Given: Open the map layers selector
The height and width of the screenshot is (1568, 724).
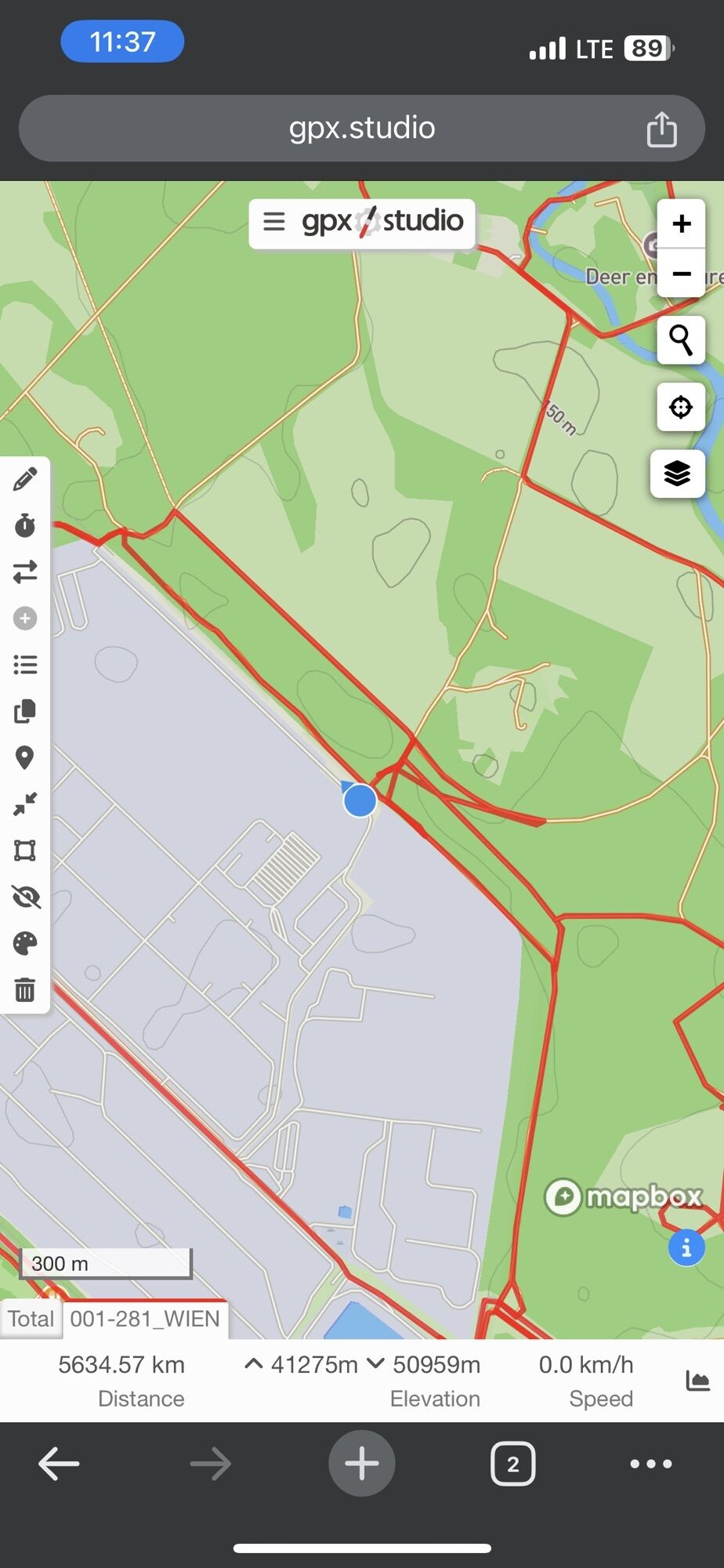Looking at the screenshot, I should [x=677, y=474].
